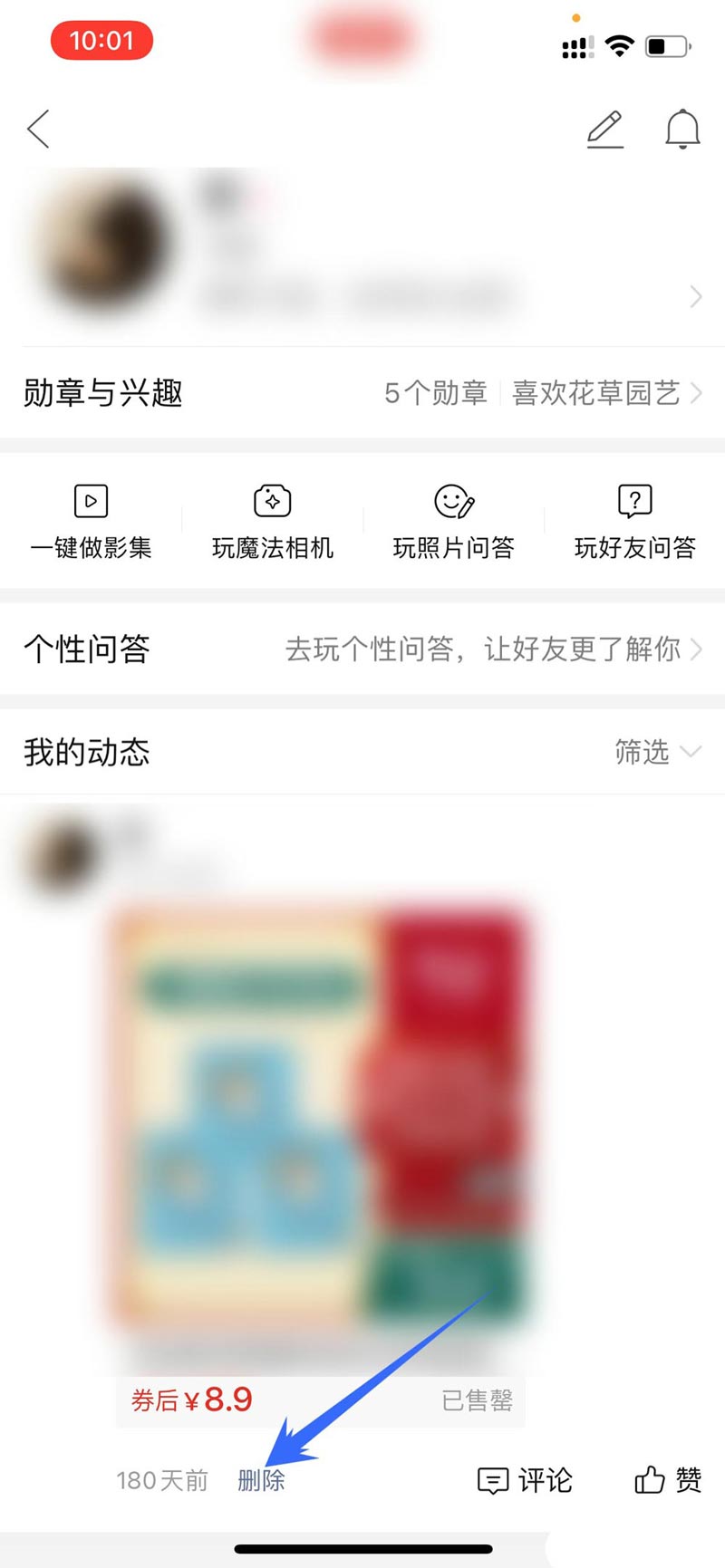
Task: Expand the 筛选 filter dropdown
Action: [656, 752]
